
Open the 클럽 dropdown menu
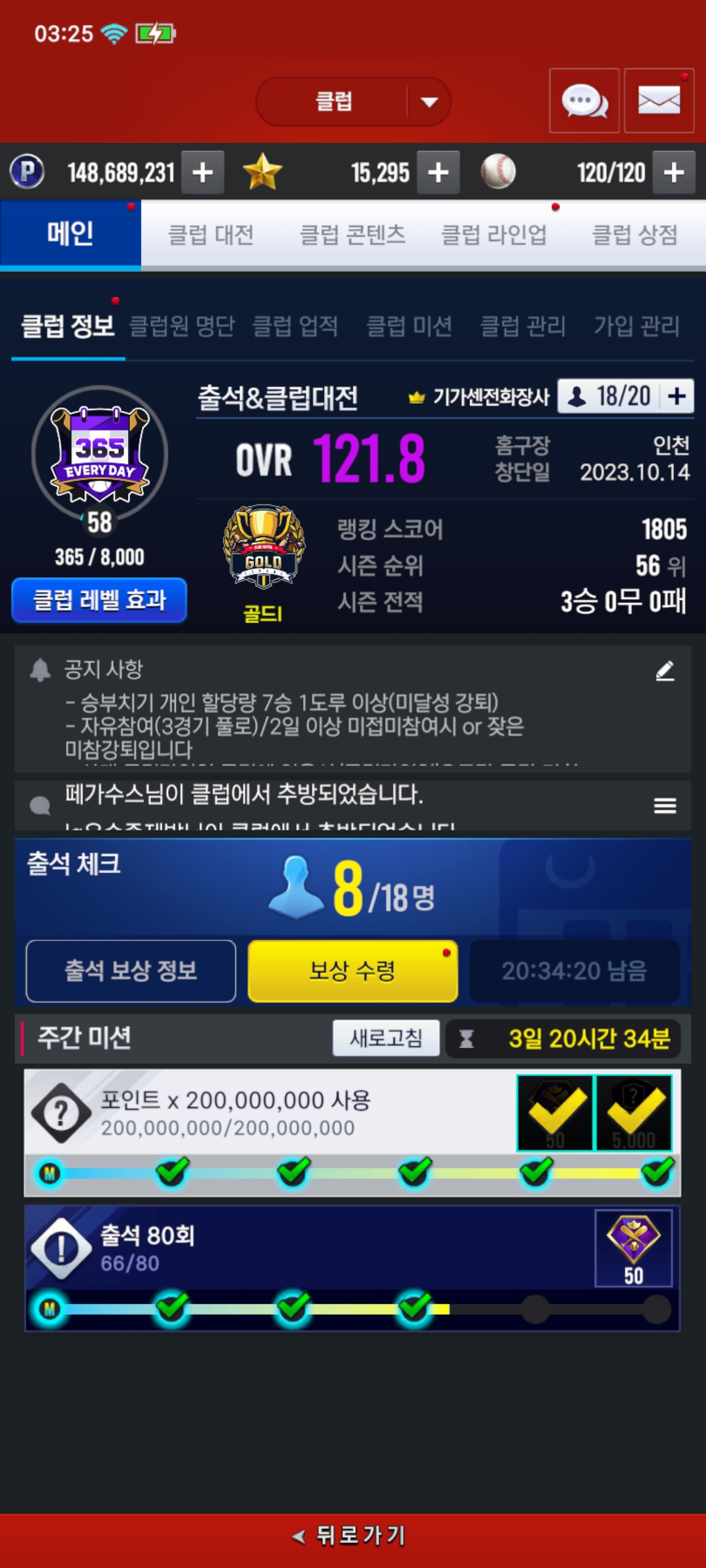[x=354, y=102]
